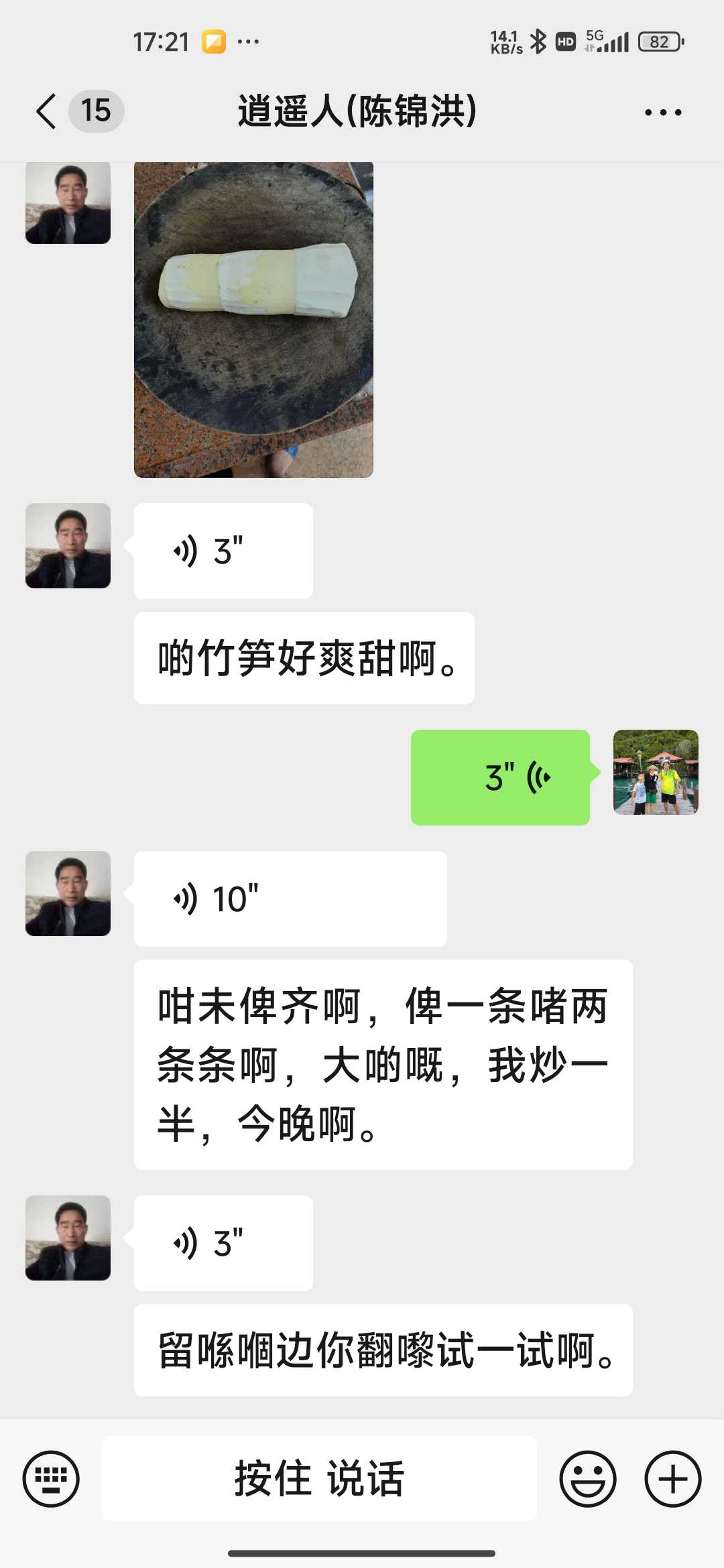Tap the 按住 说话 hold-to-talk button
This screenshot has height=1568, width=724.
pos(319,1478)
